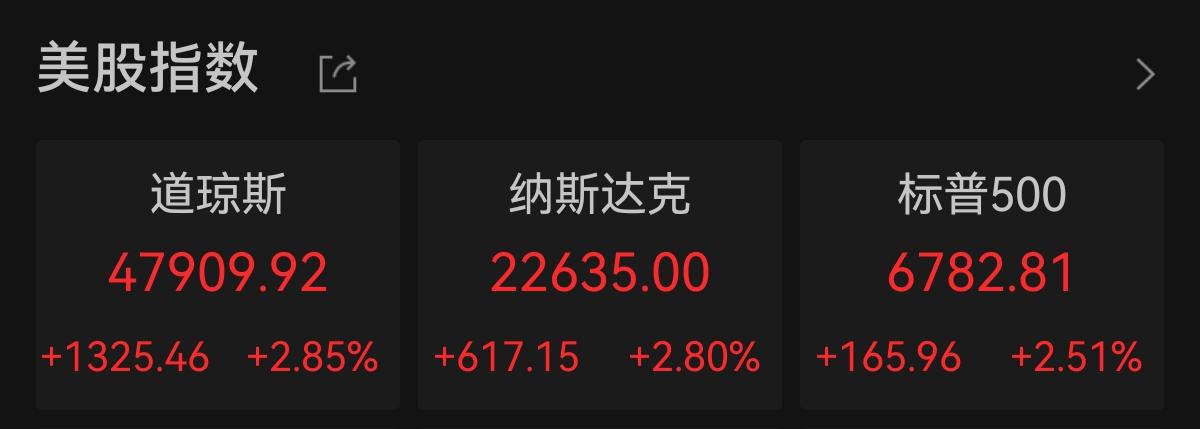View the 标普500 index card
Image resolution: width=1200 pixels, height=429 pixels.
pos(981,274)
